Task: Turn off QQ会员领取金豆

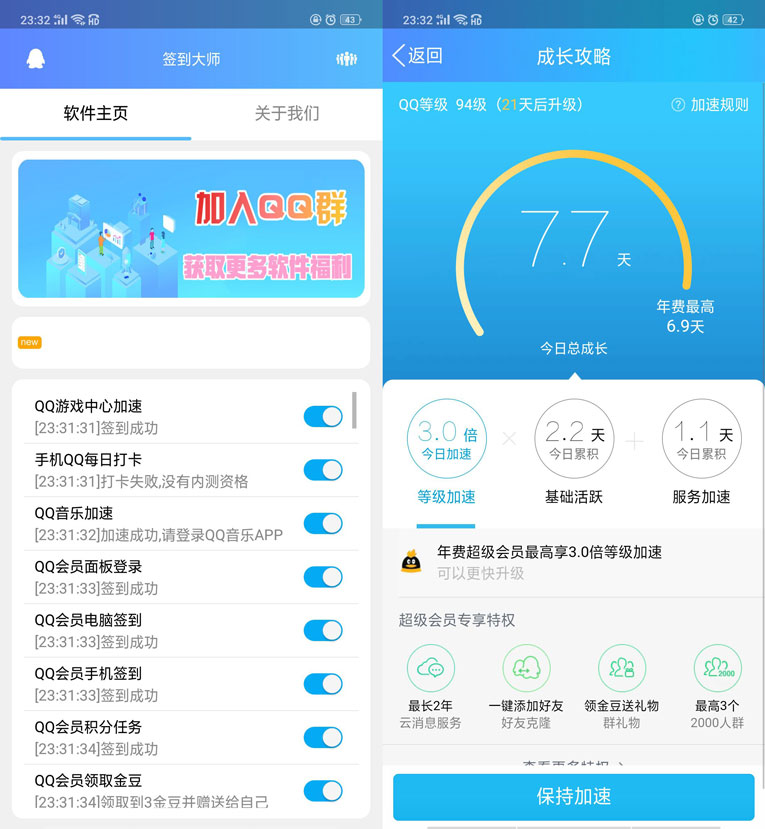Action: point(323,791)
